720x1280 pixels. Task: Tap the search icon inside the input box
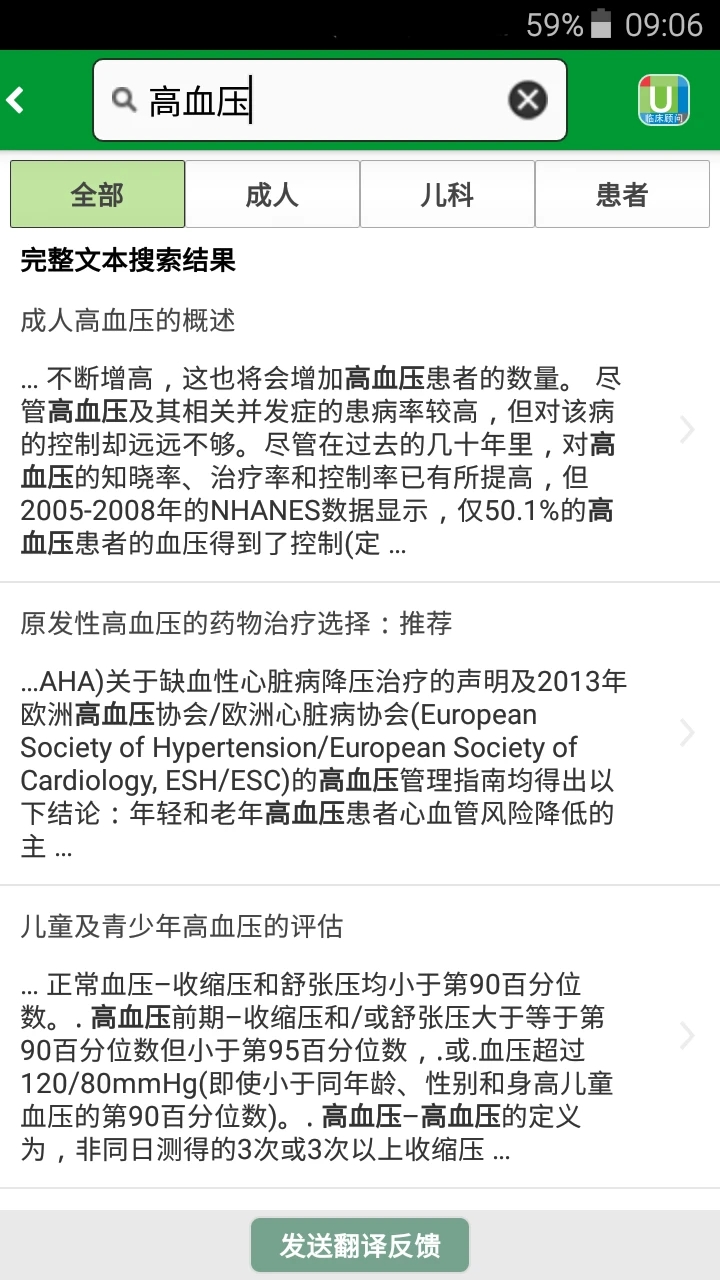pyautogui.click(x=122, y=100)
